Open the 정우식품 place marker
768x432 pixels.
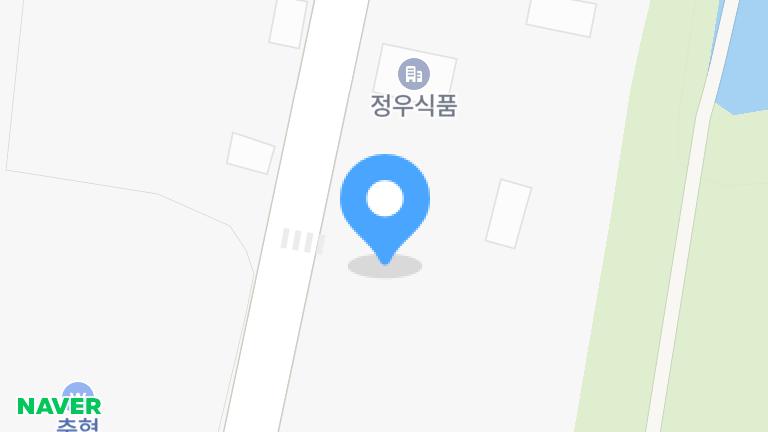coord(413,75)
